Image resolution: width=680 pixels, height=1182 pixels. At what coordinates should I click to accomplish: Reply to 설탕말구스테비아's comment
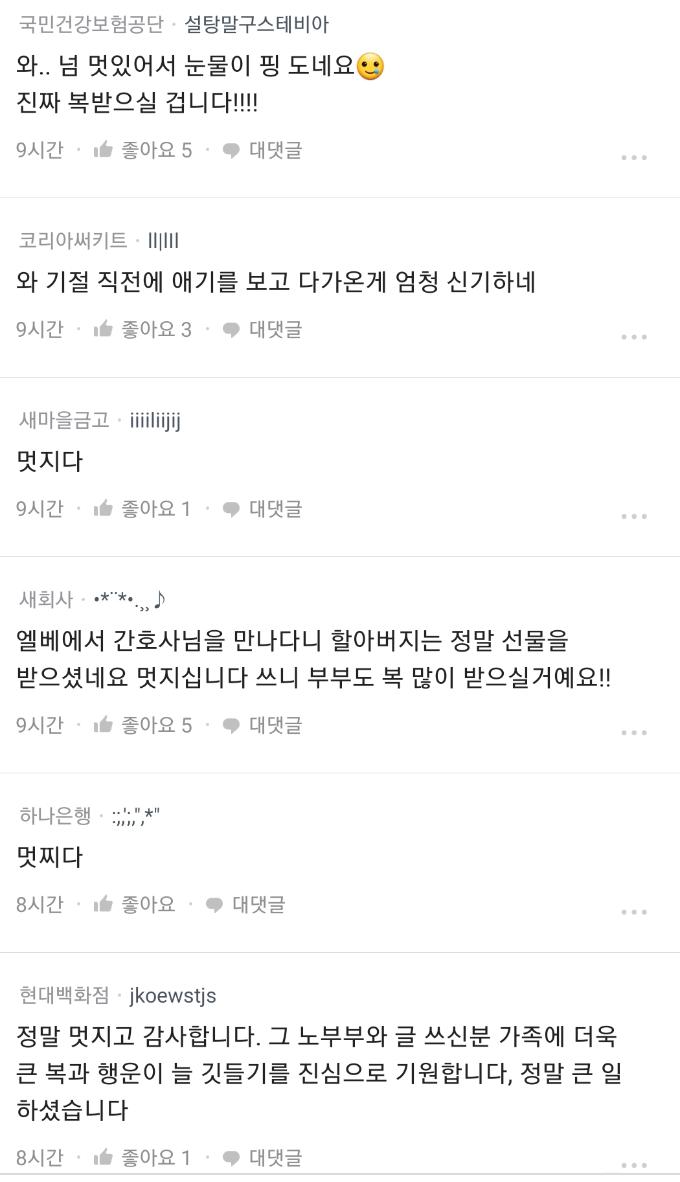coord(262,150)
